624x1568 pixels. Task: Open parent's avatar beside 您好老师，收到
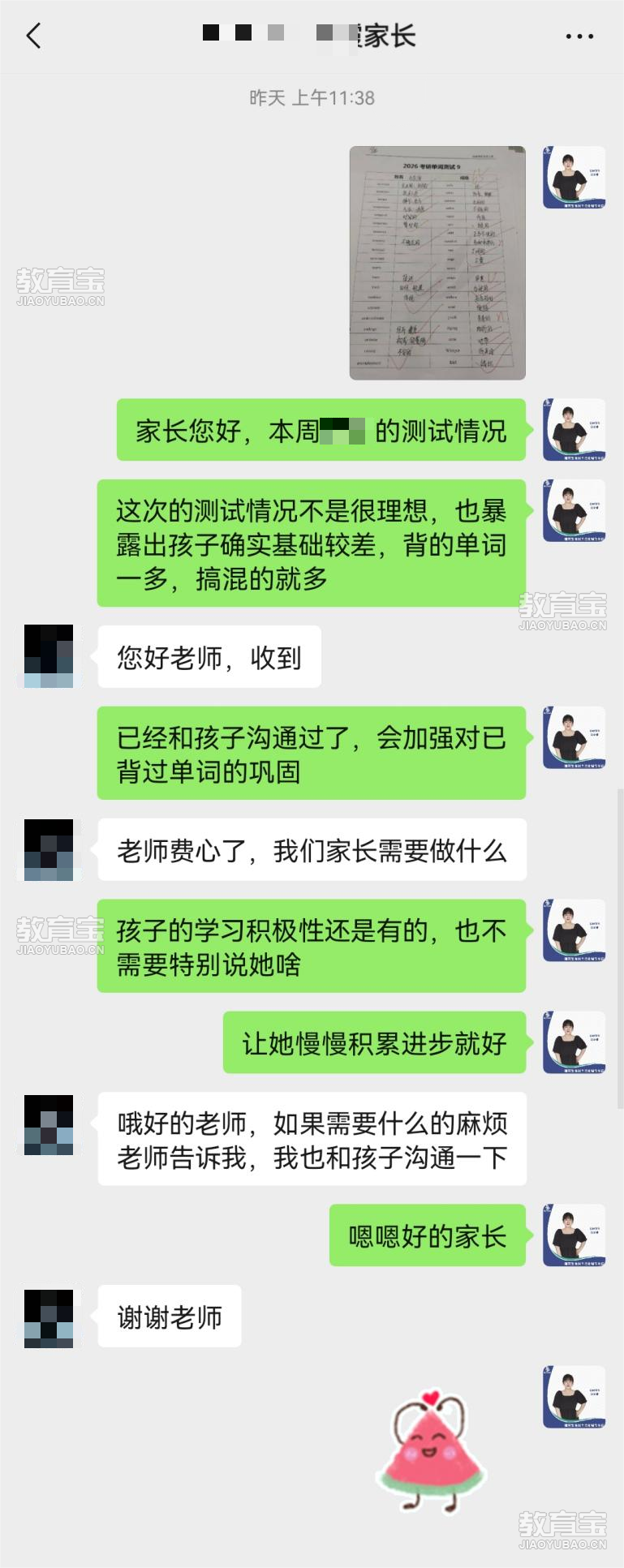coord(49,656)
